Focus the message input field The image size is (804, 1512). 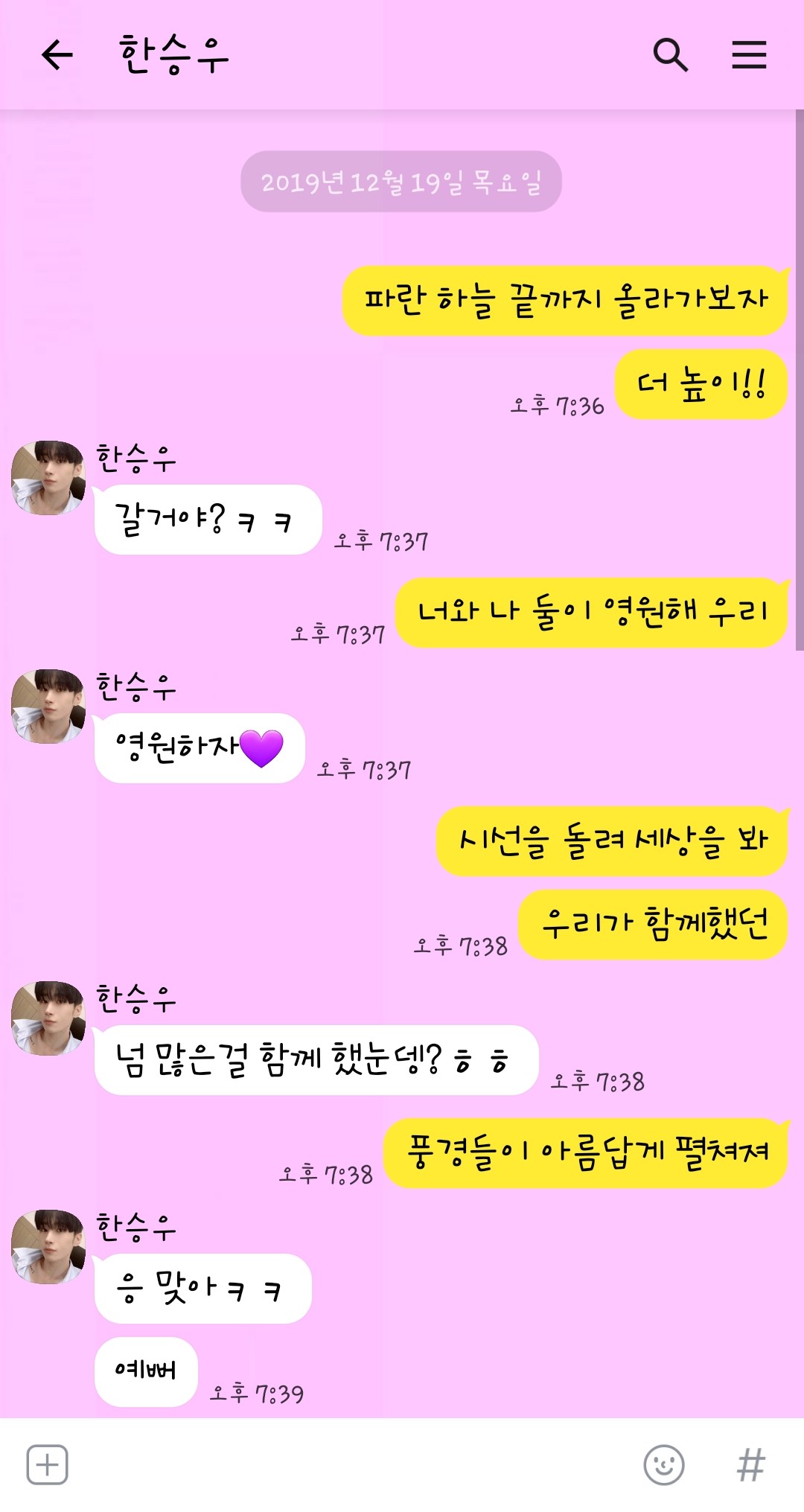click(350, 1464)
